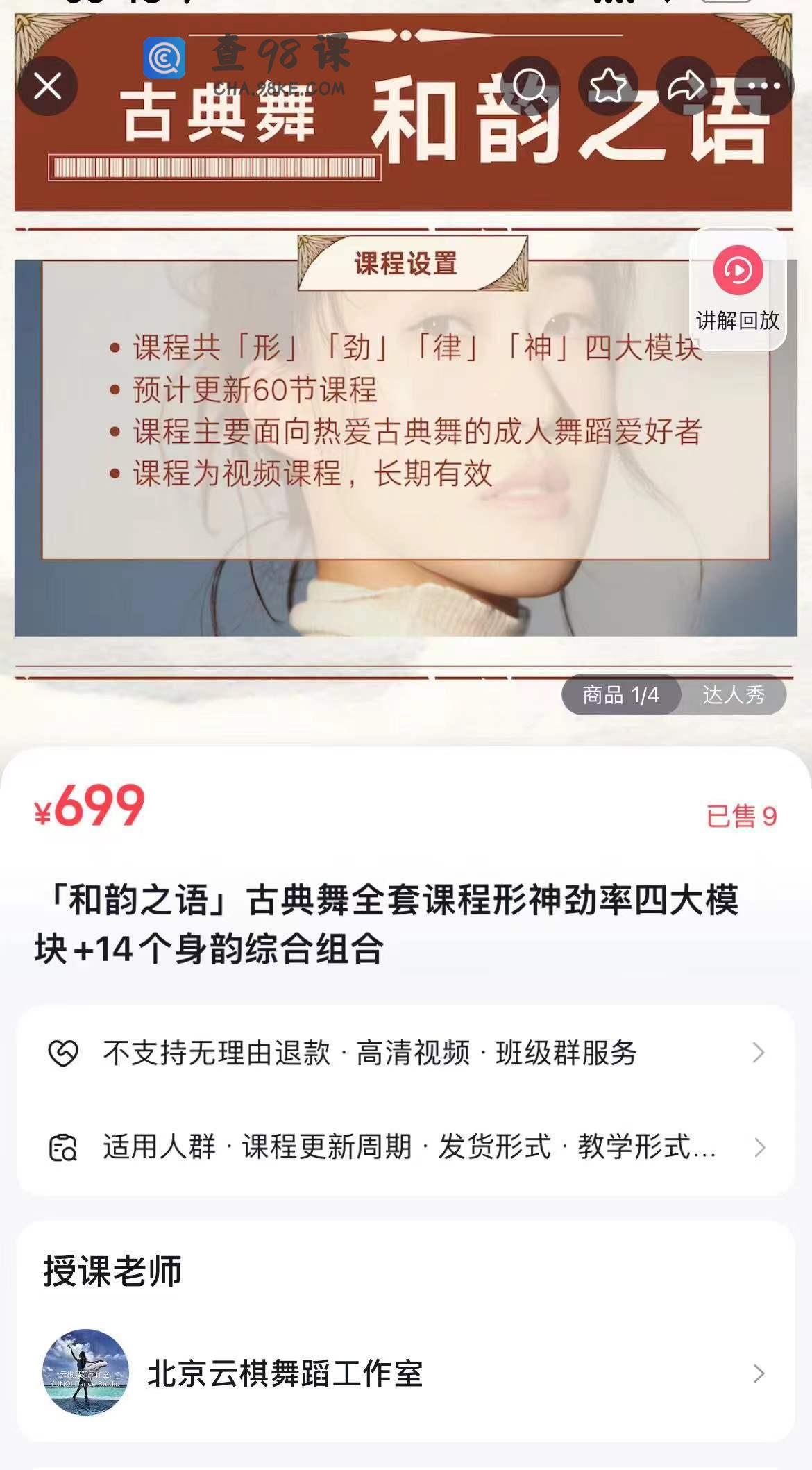Open search from the top bar
This screenshot has width=812, height=1470.
tap(530, 87)
